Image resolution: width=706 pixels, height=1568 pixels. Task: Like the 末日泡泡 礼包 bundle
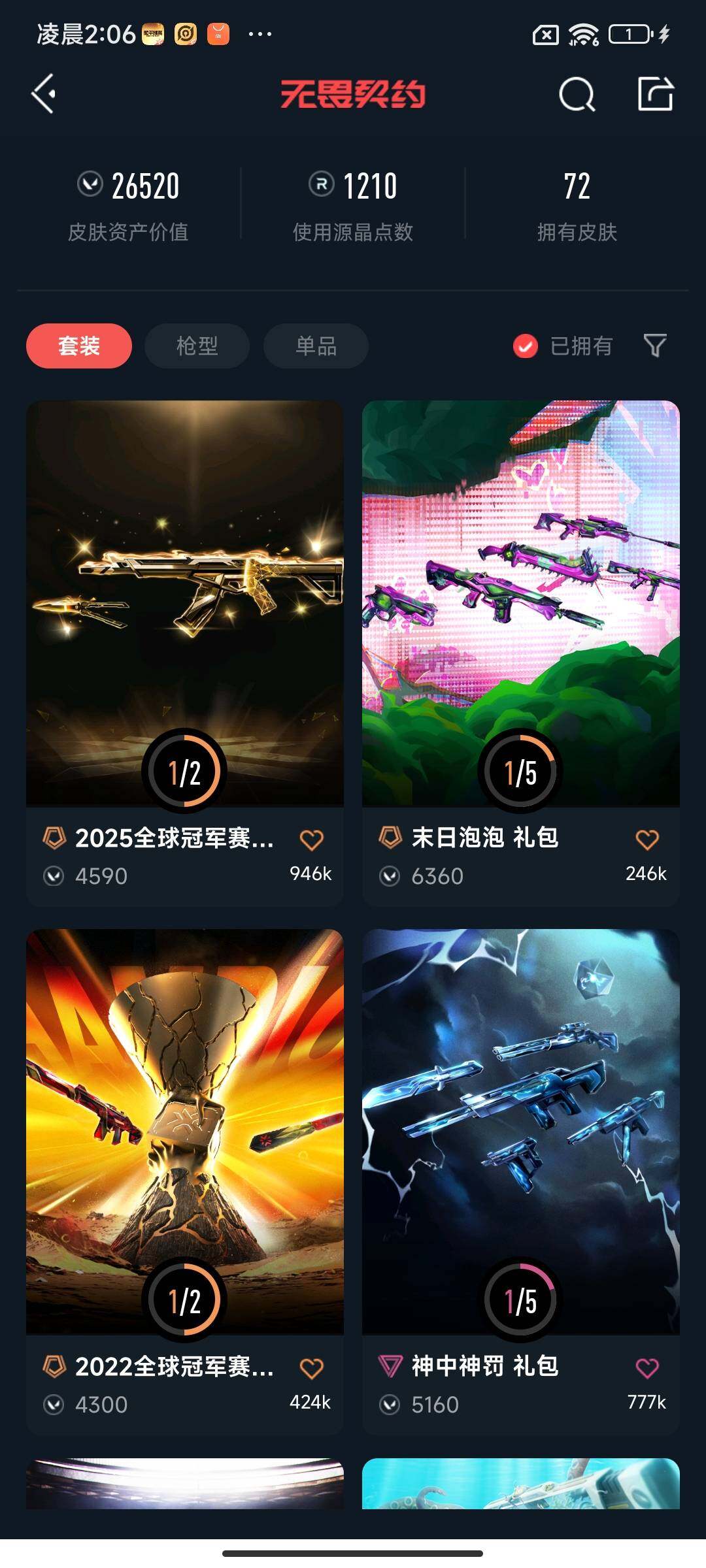coord(647,840)
